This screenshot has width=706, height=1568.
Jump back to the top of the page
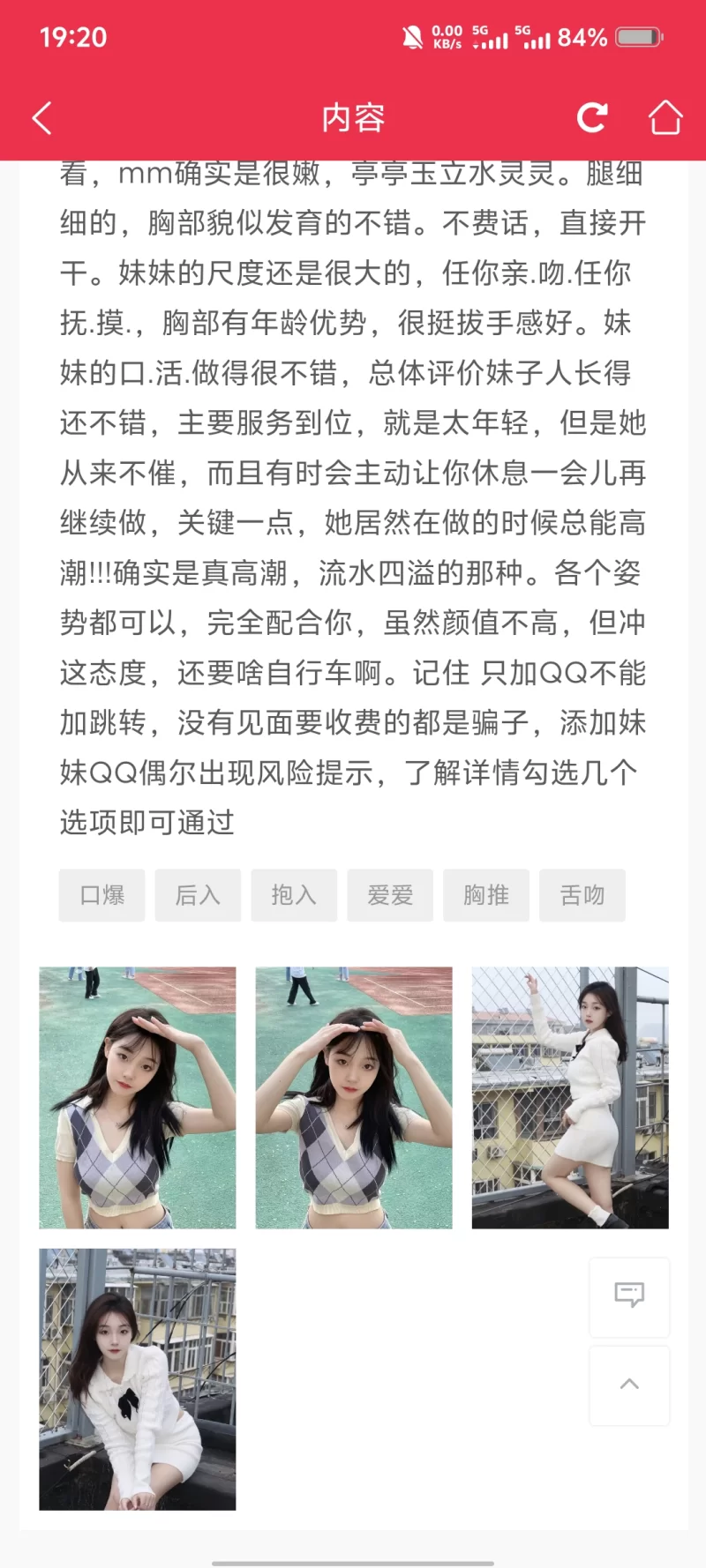[629, 1385]
